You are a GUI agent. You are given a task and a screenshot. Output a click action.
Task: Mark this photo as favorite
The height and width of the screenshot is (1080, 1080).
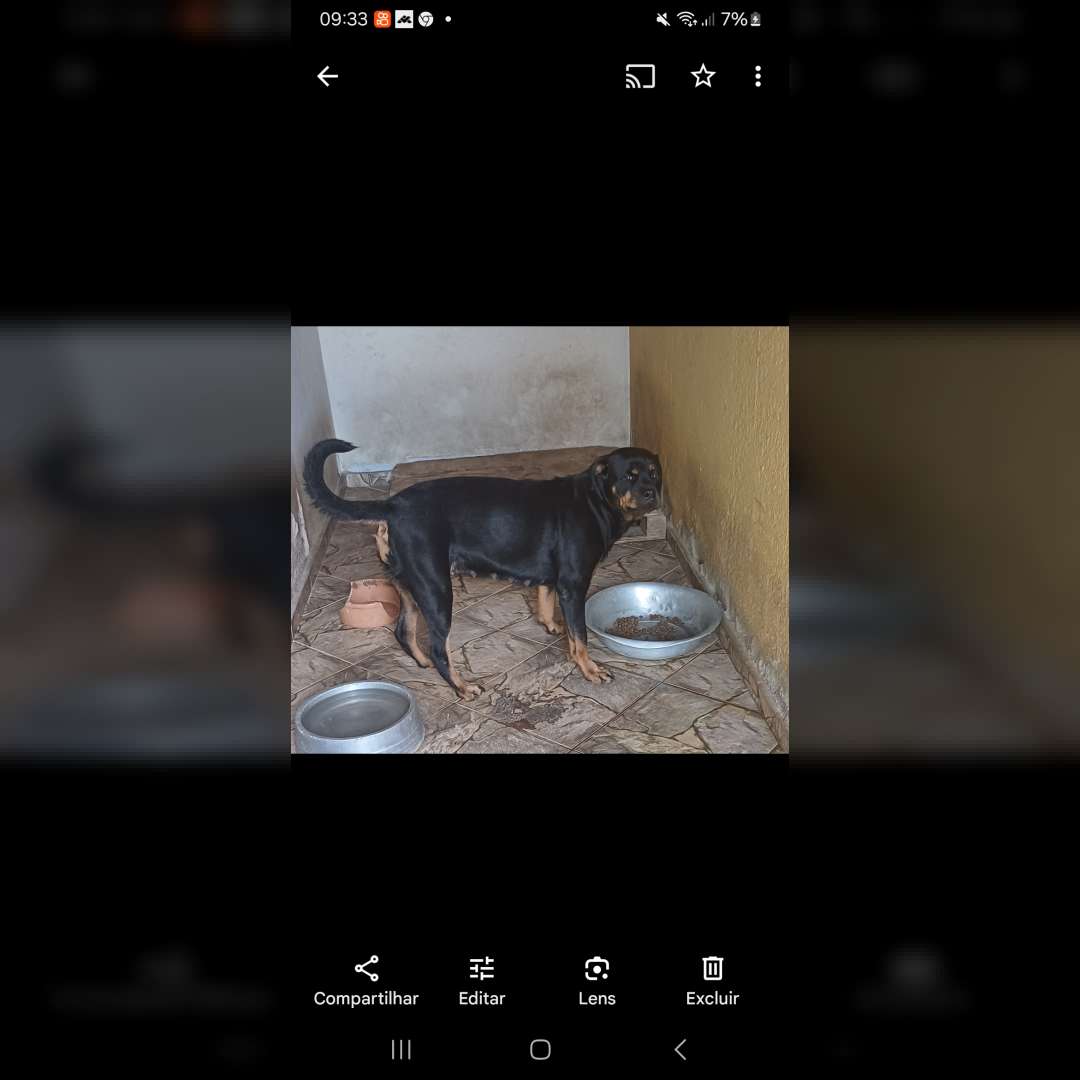click(x=703, y=76)
